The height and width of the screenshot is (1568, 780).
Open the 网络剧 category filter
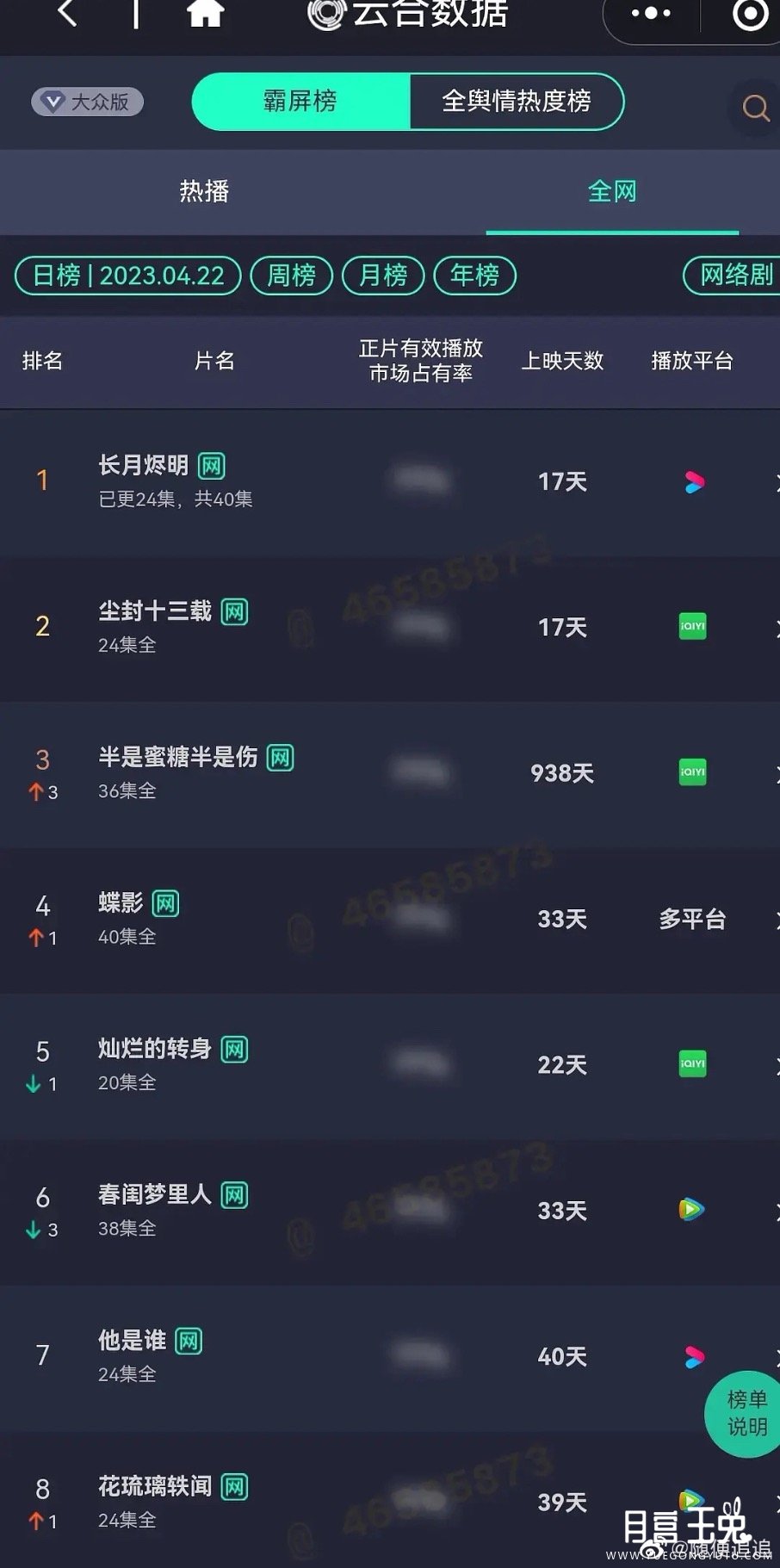coord(734,276)
